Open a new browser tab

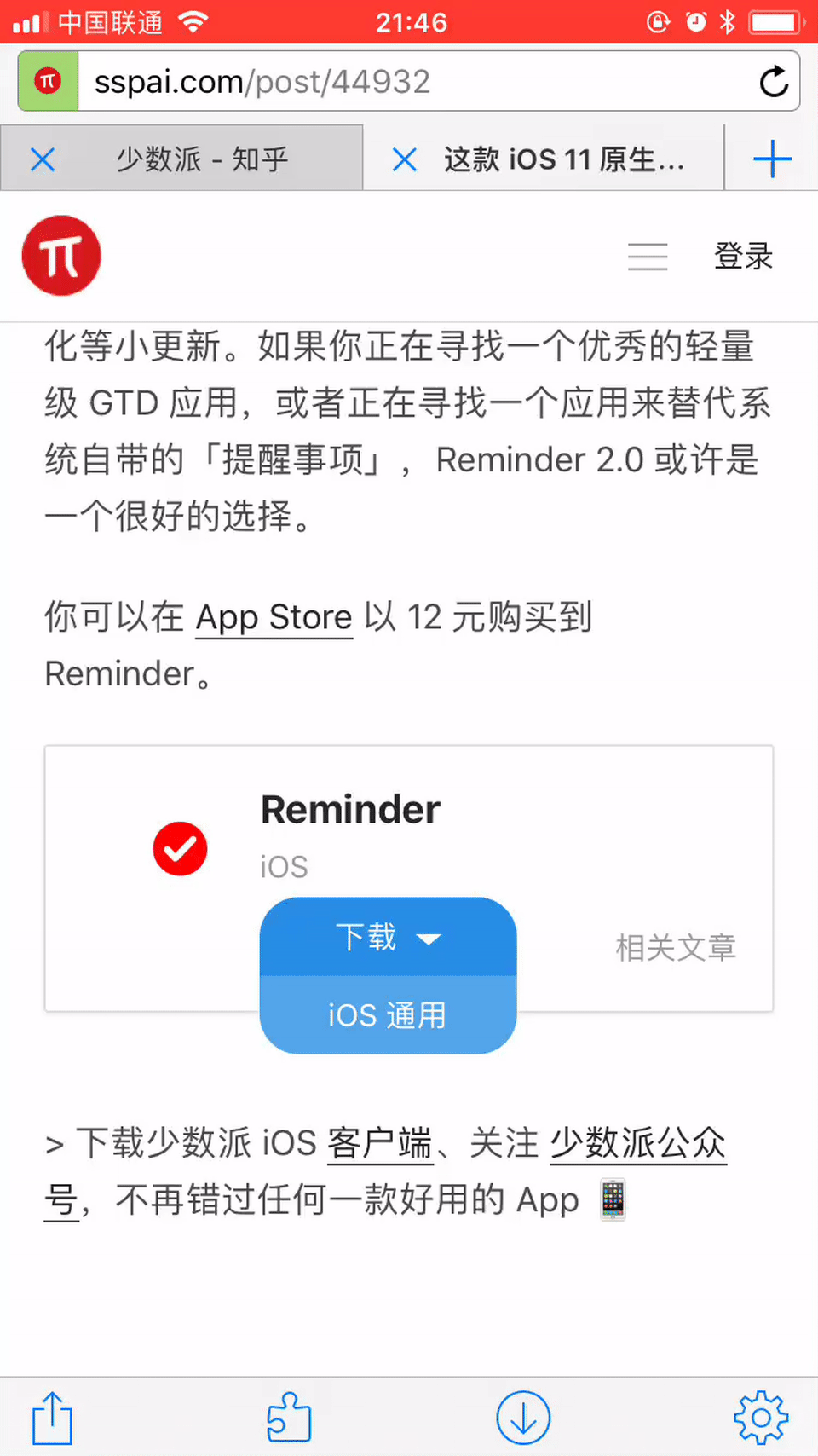(x=772, y=159)
